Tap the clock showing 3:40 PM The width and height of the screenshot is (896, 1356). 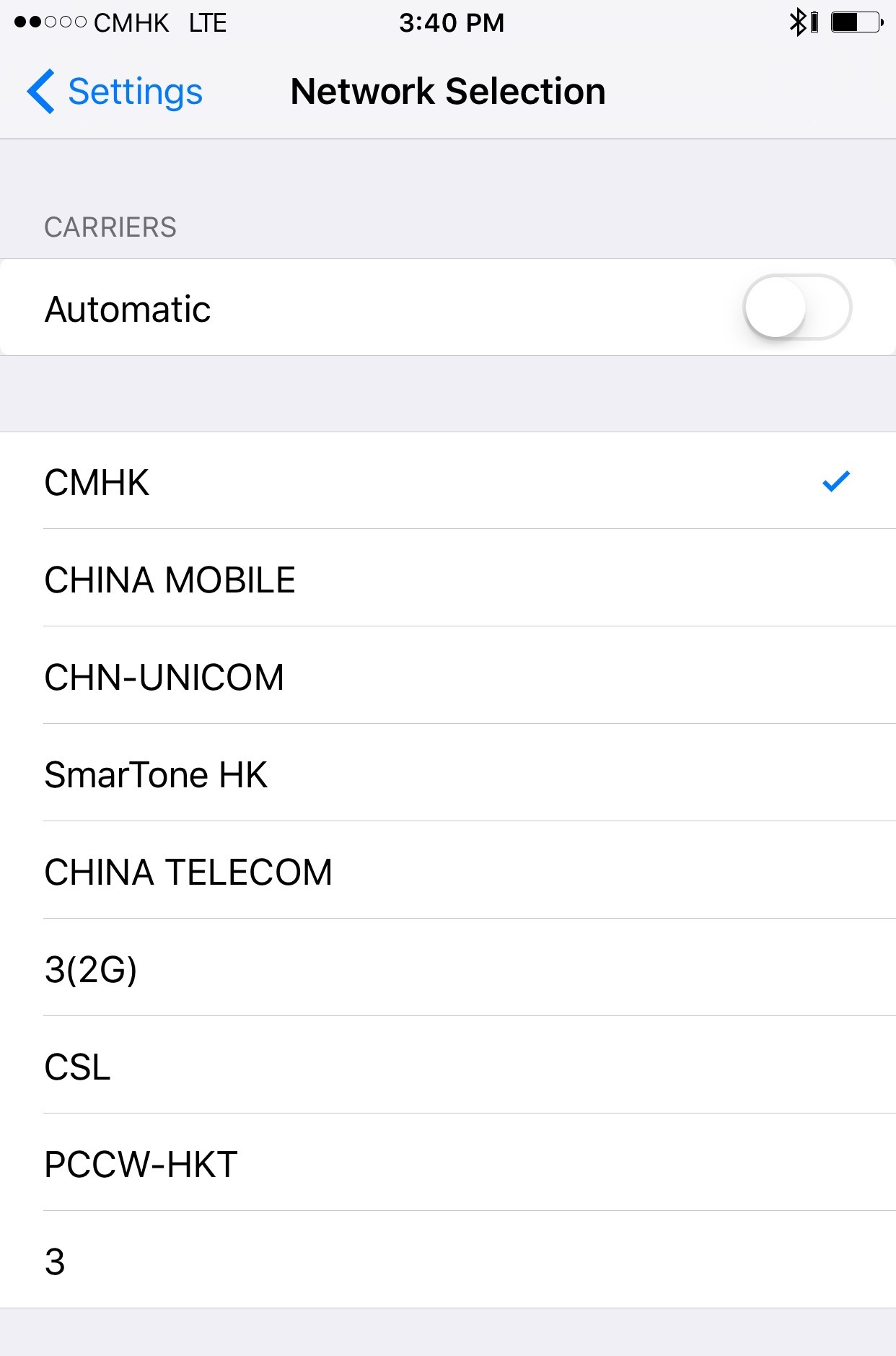[x=451, y=22]
